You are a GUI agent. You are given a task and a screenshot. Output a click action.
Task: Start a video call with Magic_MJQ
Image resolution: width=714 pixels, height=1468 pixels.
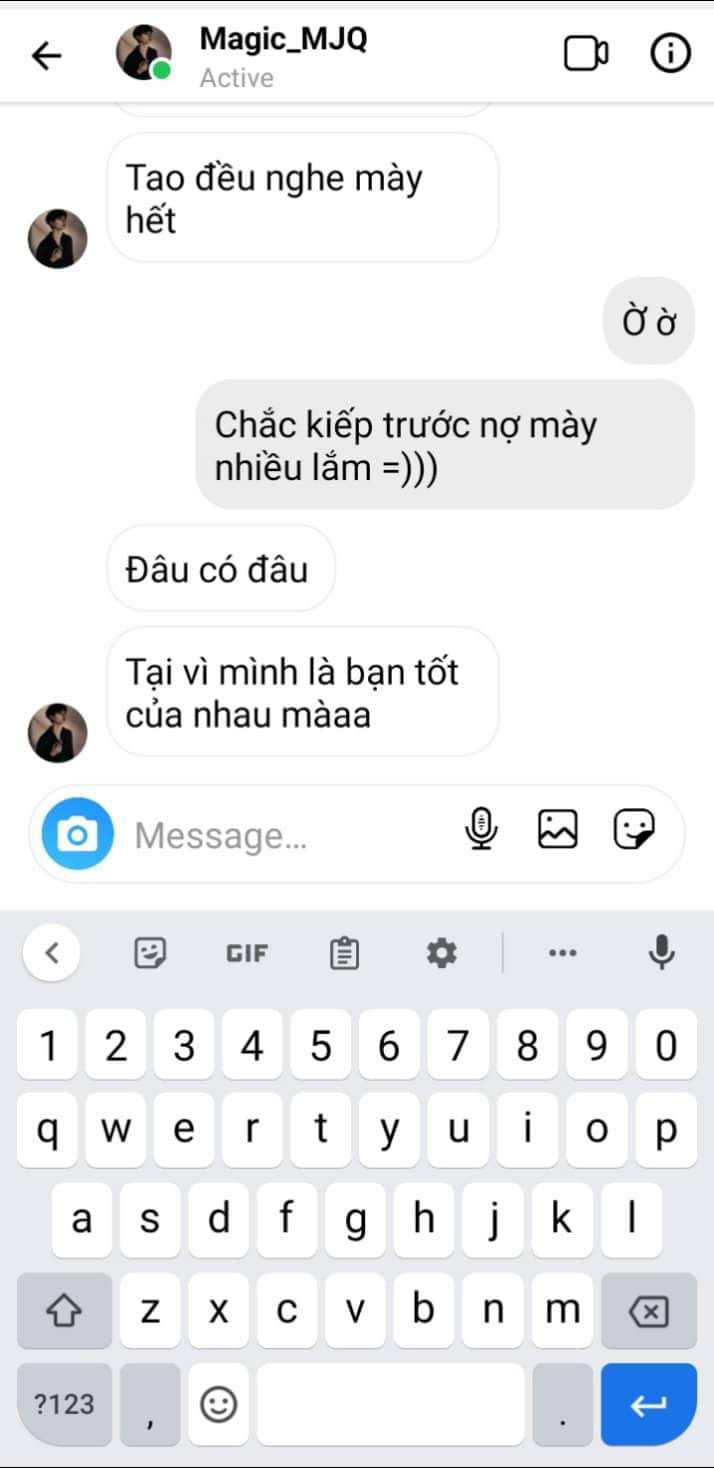coord(586,55)
